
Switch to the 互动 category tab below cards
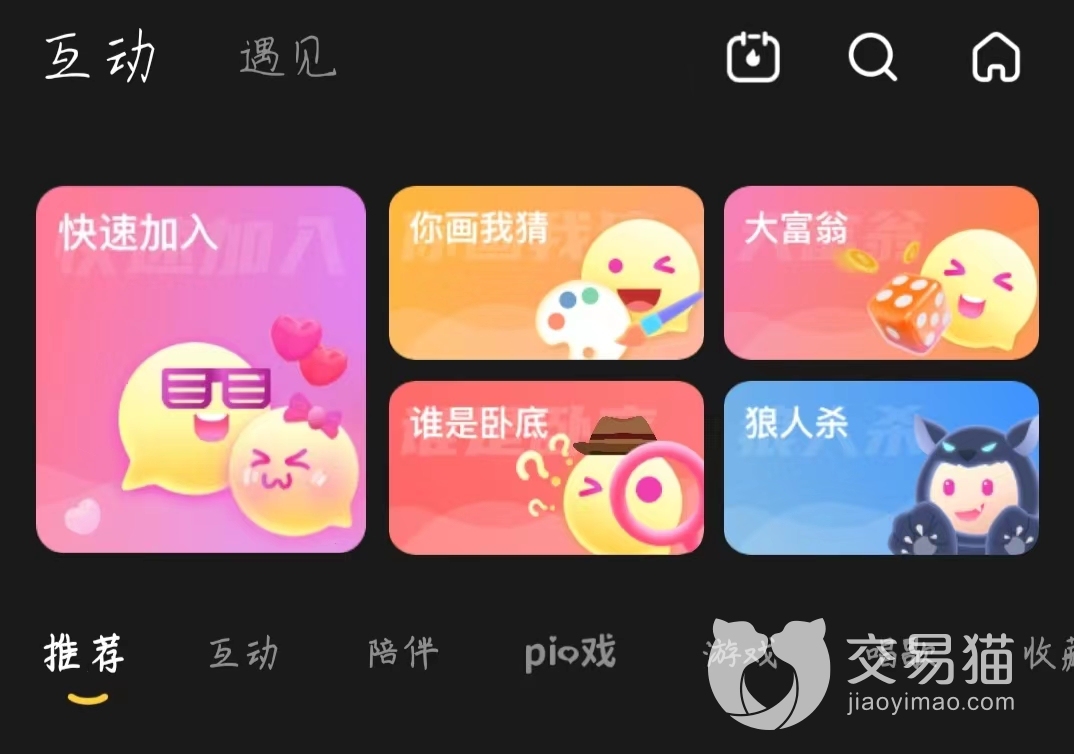pyautogui.click(x=243, y=655)
